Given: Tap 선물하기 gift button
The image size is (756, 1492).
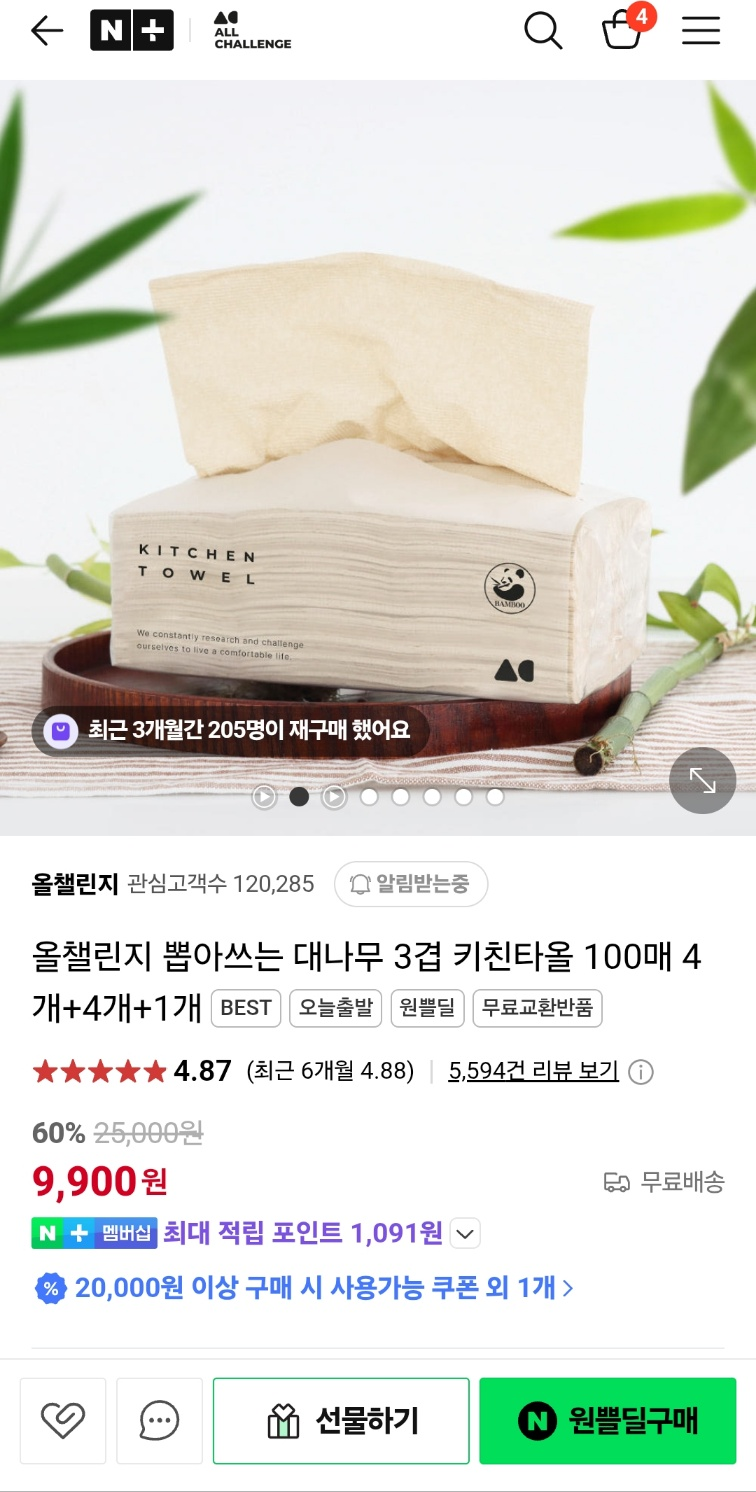Looking at the screenshot, I should click(x=341, y=1420).
